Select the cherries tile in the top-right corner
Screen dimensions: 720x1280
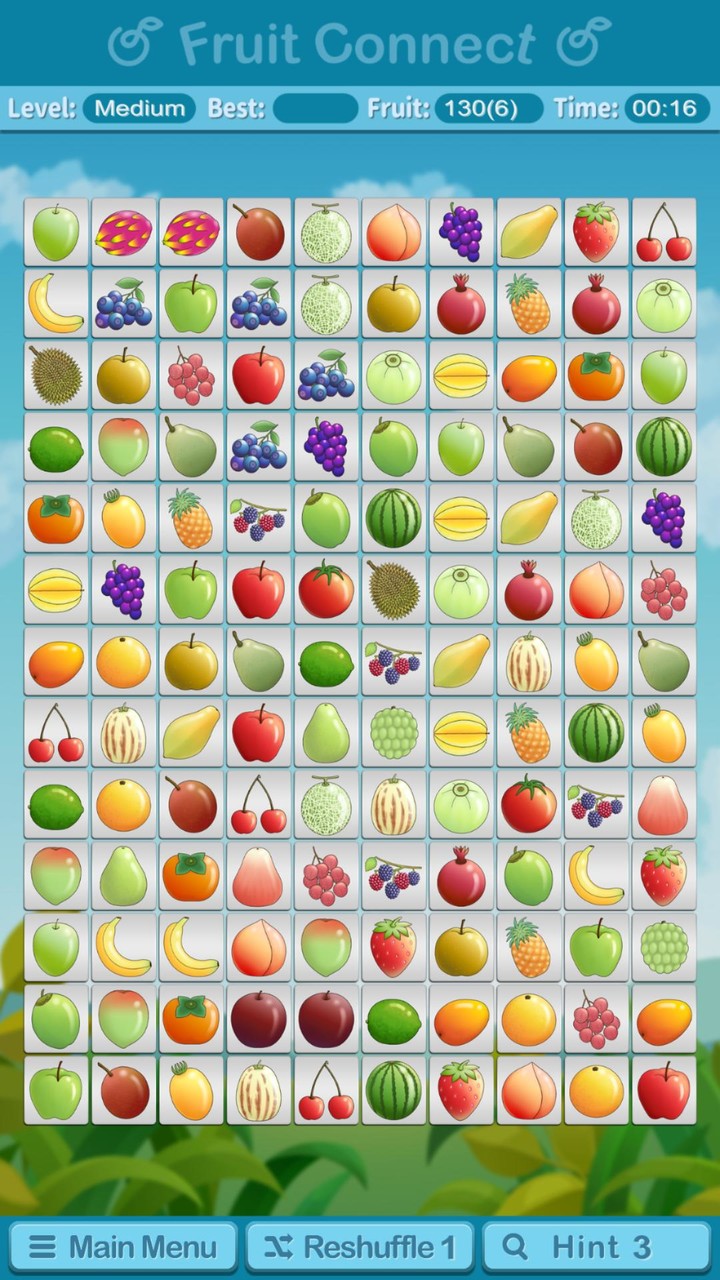[663, 232]
